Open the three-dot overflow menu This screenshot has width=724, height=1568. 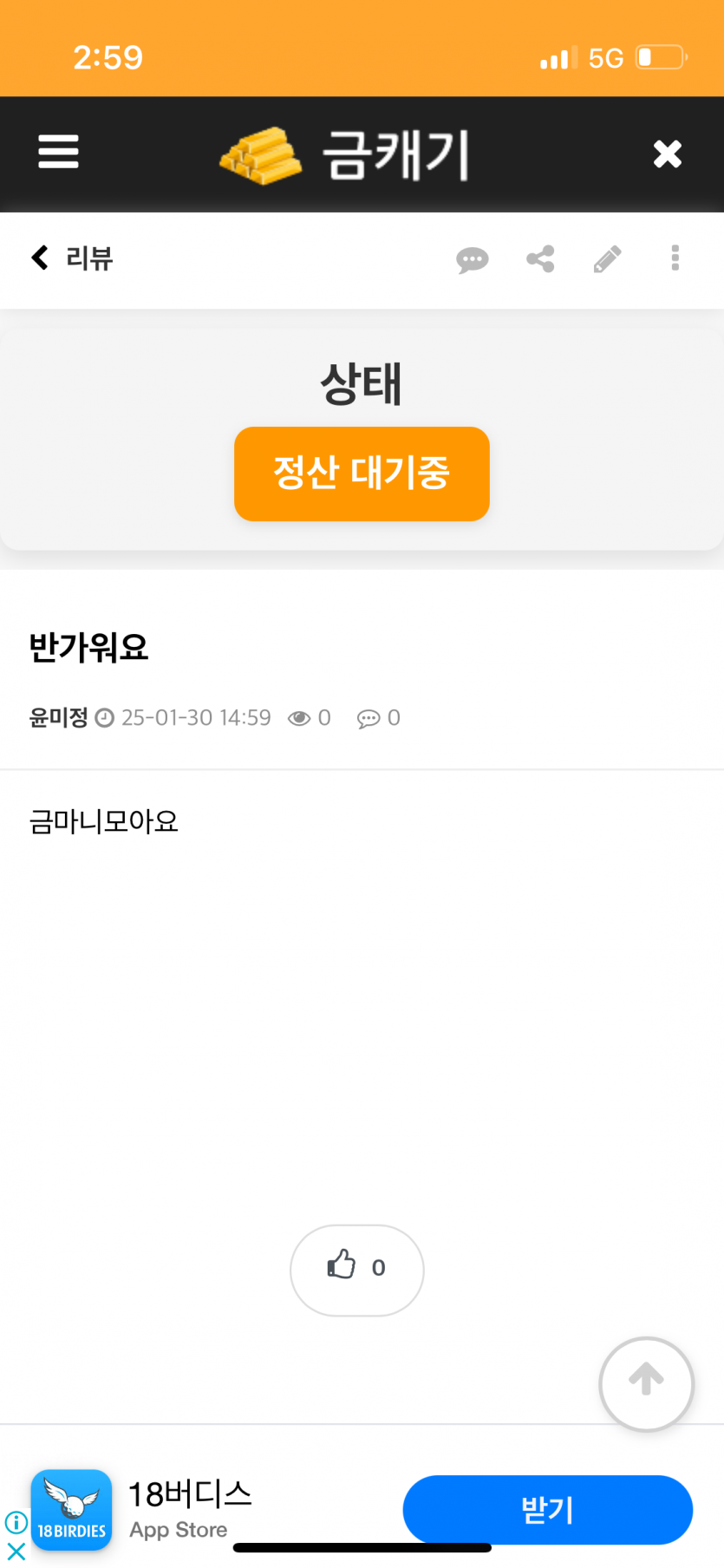[675, 258]
